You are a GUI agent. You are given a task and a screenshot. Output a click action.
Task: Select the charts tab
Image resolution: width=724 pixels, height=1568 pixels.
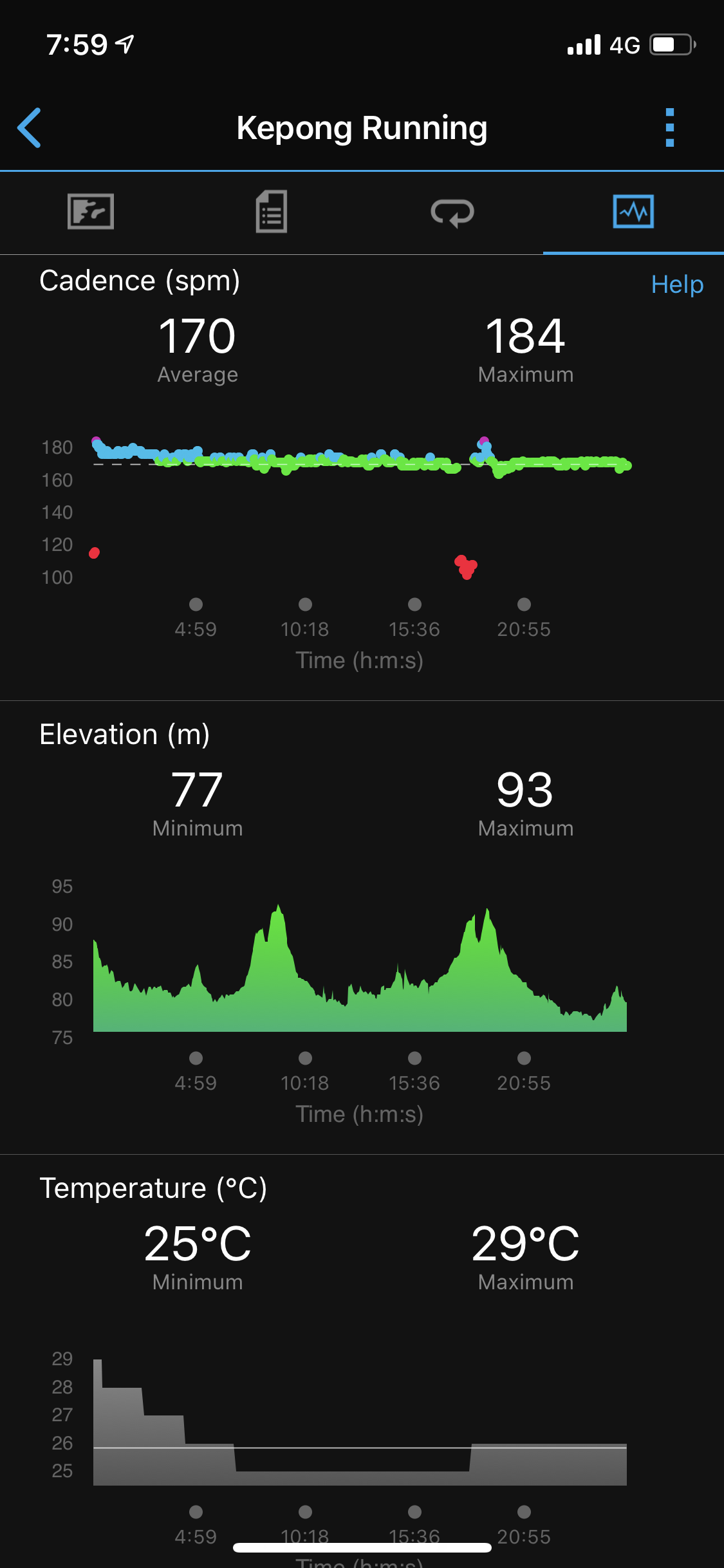(x=633, y=212)
